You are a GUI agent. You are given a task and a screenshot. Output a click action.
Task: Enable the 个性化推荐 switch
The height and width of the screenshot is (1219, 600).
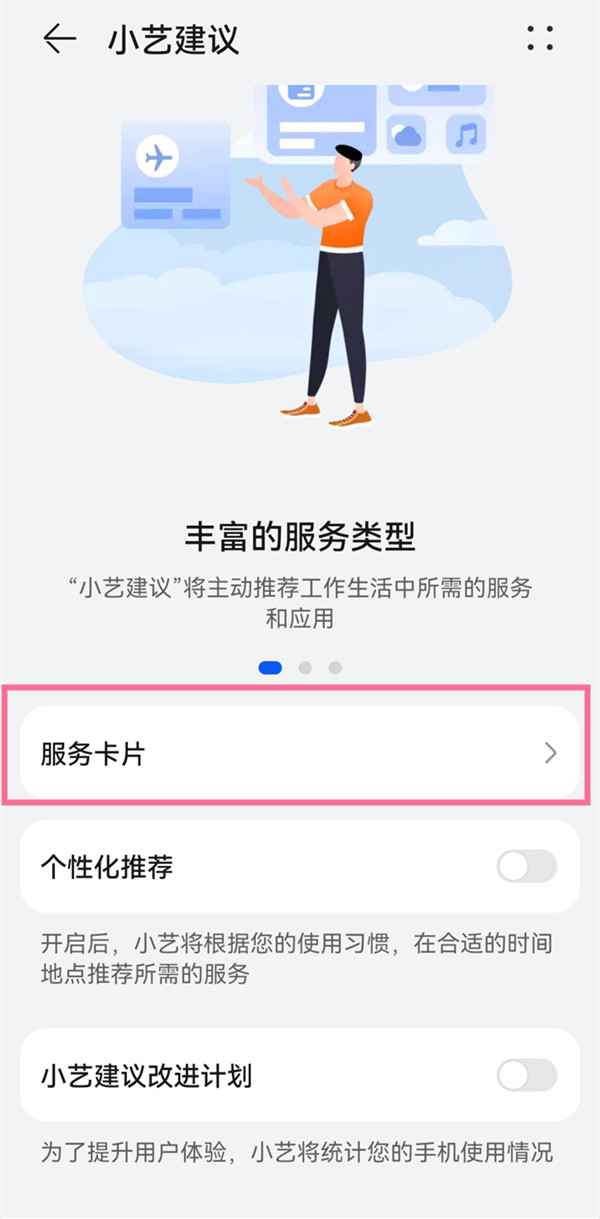(x=526, y=867)
